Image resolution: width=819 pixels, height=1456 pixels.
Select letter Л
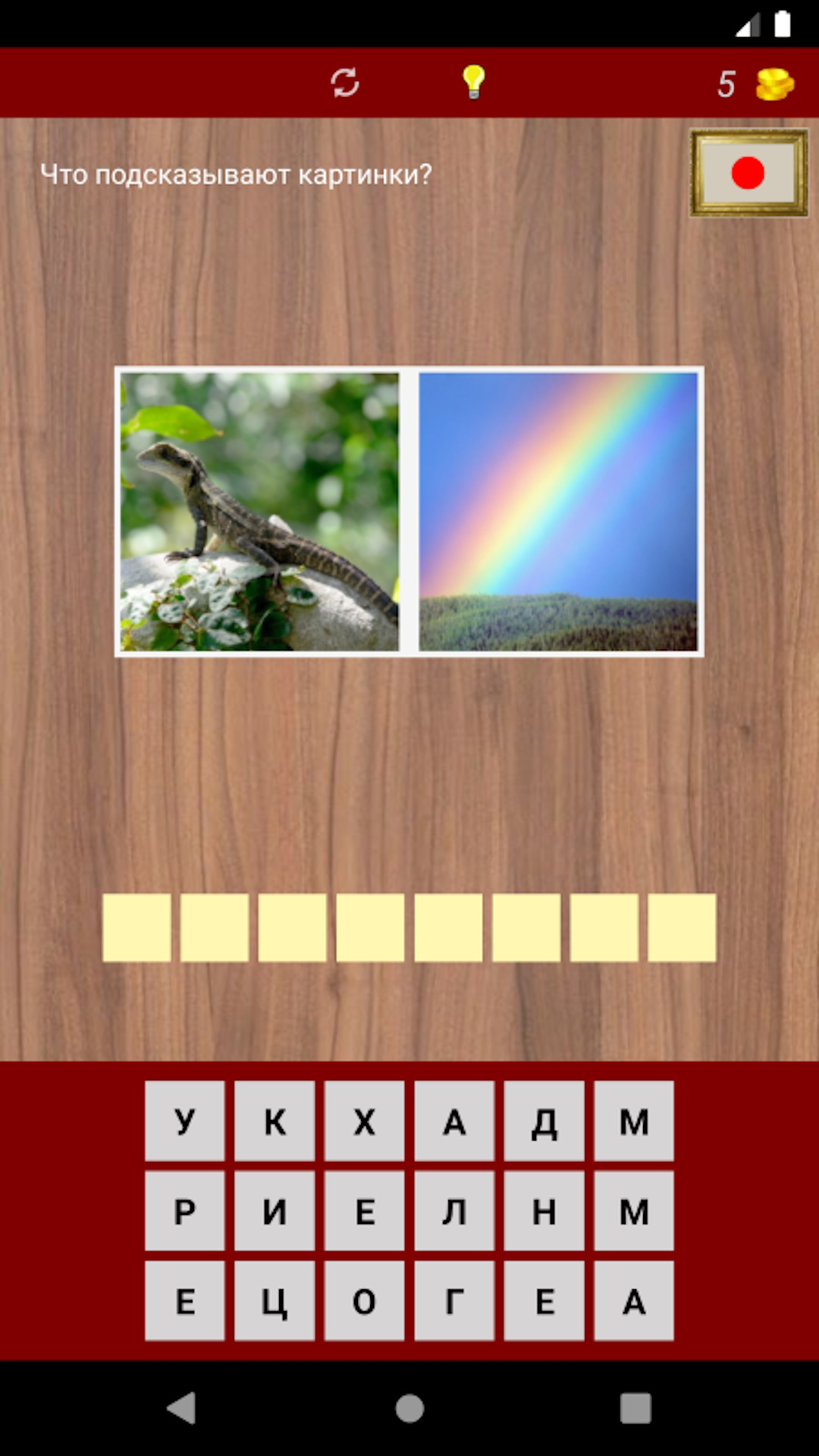click(x=454, y=1211)
